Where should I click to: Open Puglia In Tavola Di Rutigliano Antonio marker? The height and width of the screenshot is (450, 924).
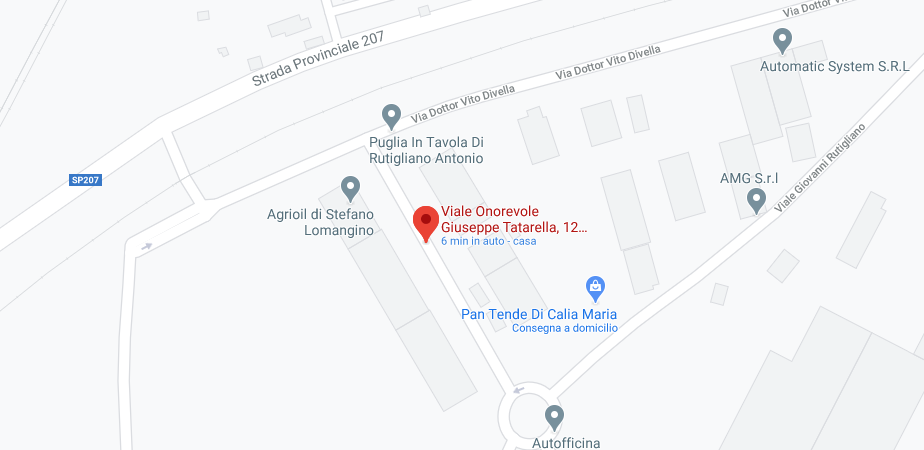click(391, 117)
